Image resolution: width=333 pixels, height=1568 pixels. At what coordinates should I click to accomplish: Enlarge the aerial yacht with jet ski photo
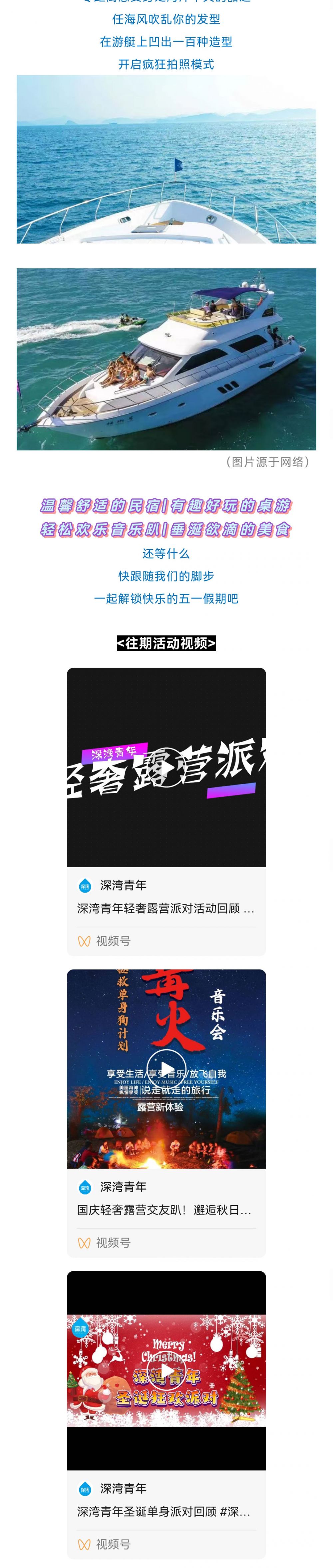pos(166,359)
